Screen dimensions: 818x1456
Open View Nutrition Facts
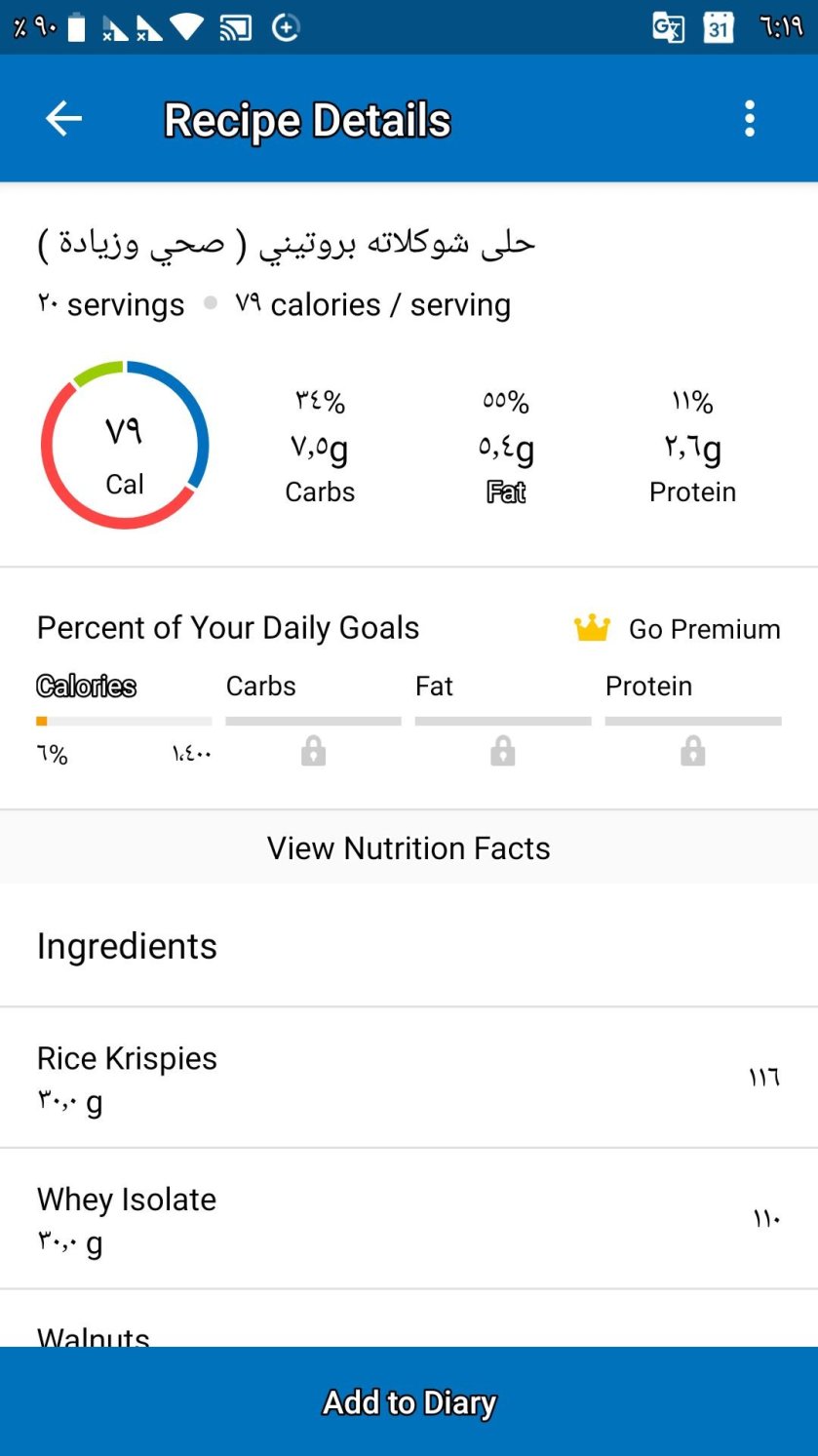[x=409, y=848]
